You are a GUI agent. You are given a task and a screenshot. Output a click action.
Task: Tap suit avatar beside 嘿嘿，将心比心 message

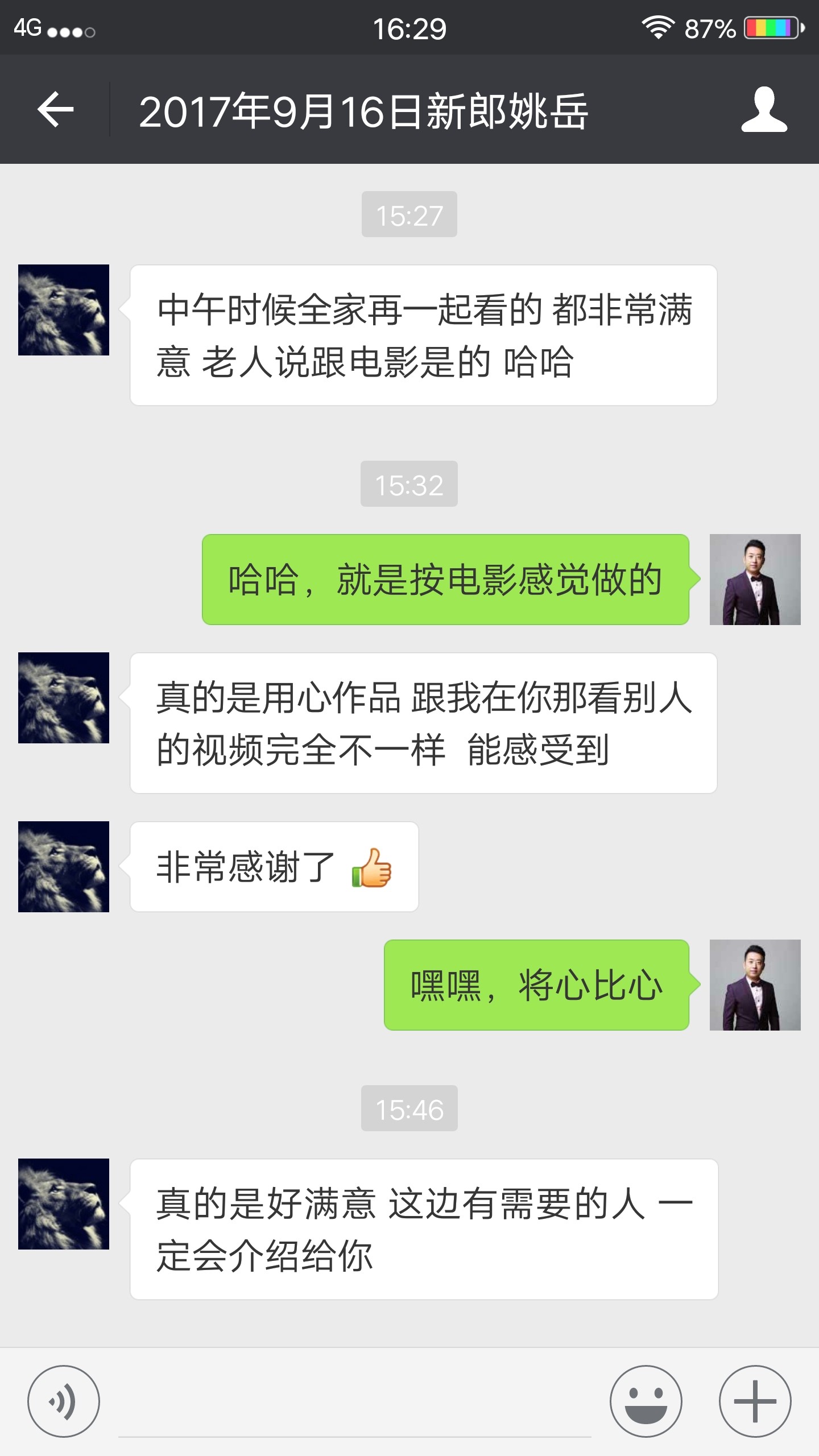click(755, 985)
